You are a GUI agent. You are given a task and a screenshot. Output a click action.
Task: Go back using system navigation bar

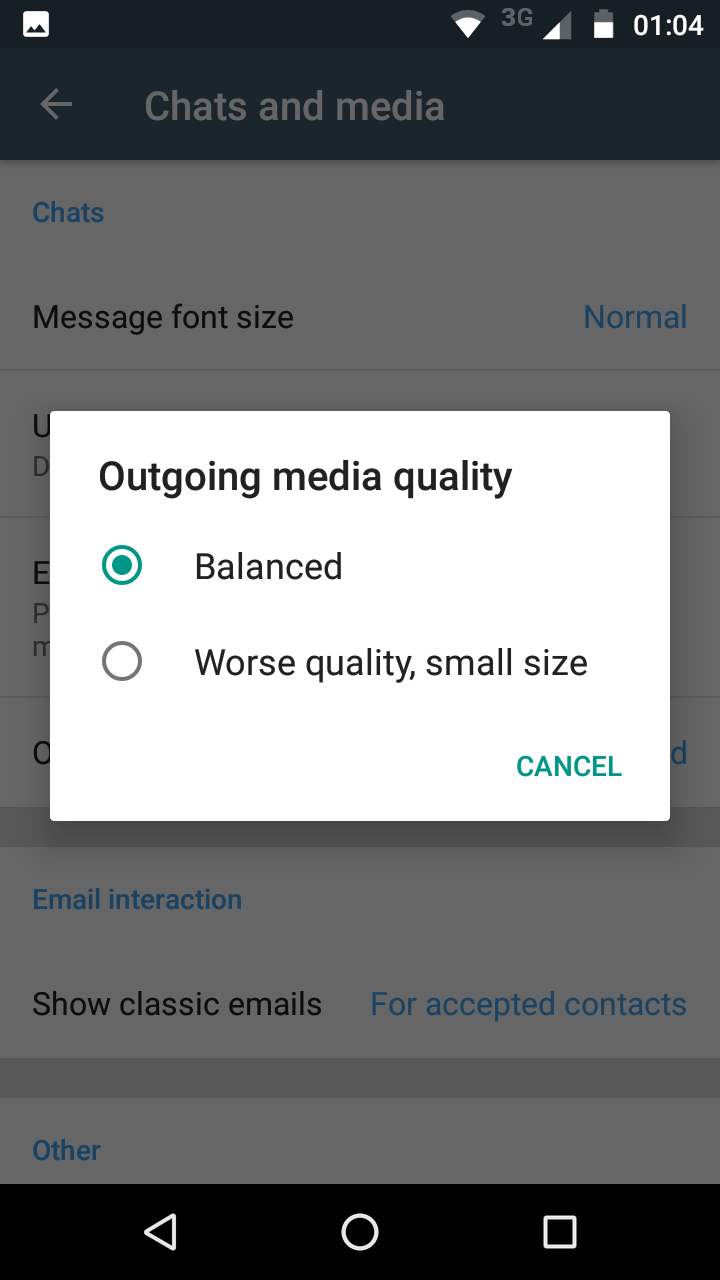pyautogui.click(x=161, y=1232)
